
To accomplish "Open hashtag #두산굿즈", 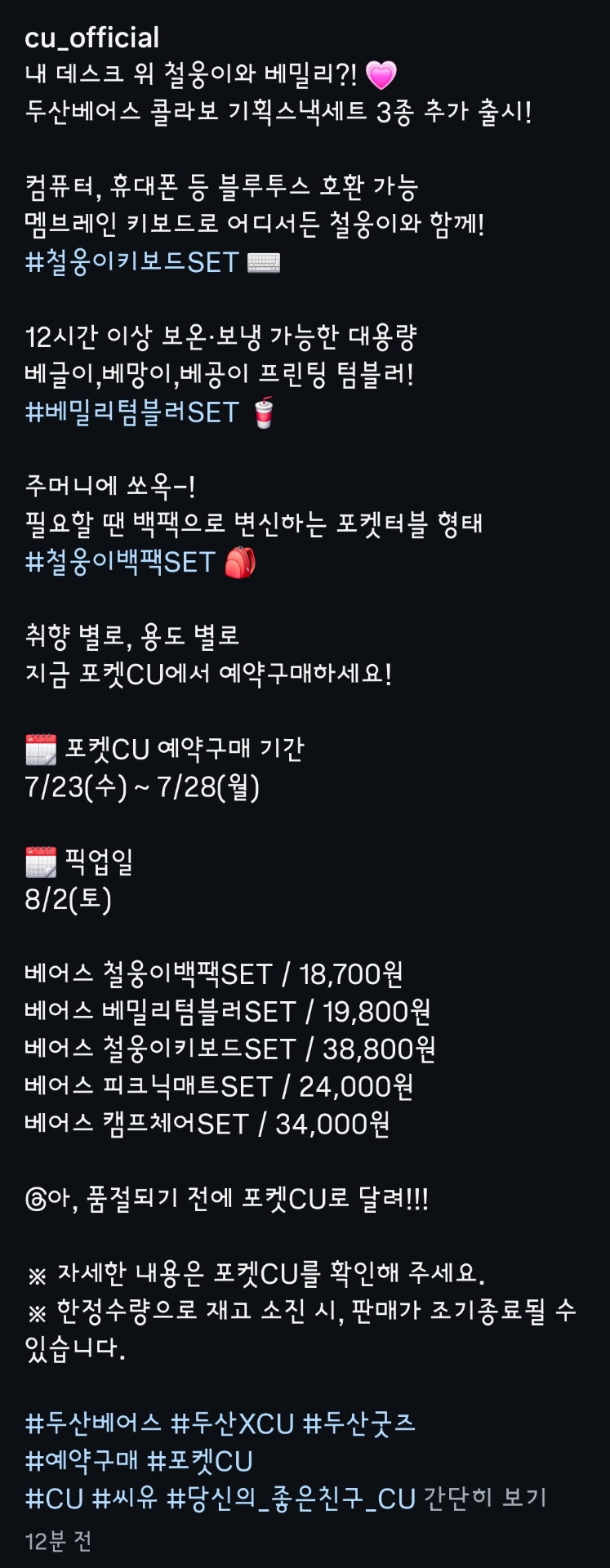I will 359,1423.
